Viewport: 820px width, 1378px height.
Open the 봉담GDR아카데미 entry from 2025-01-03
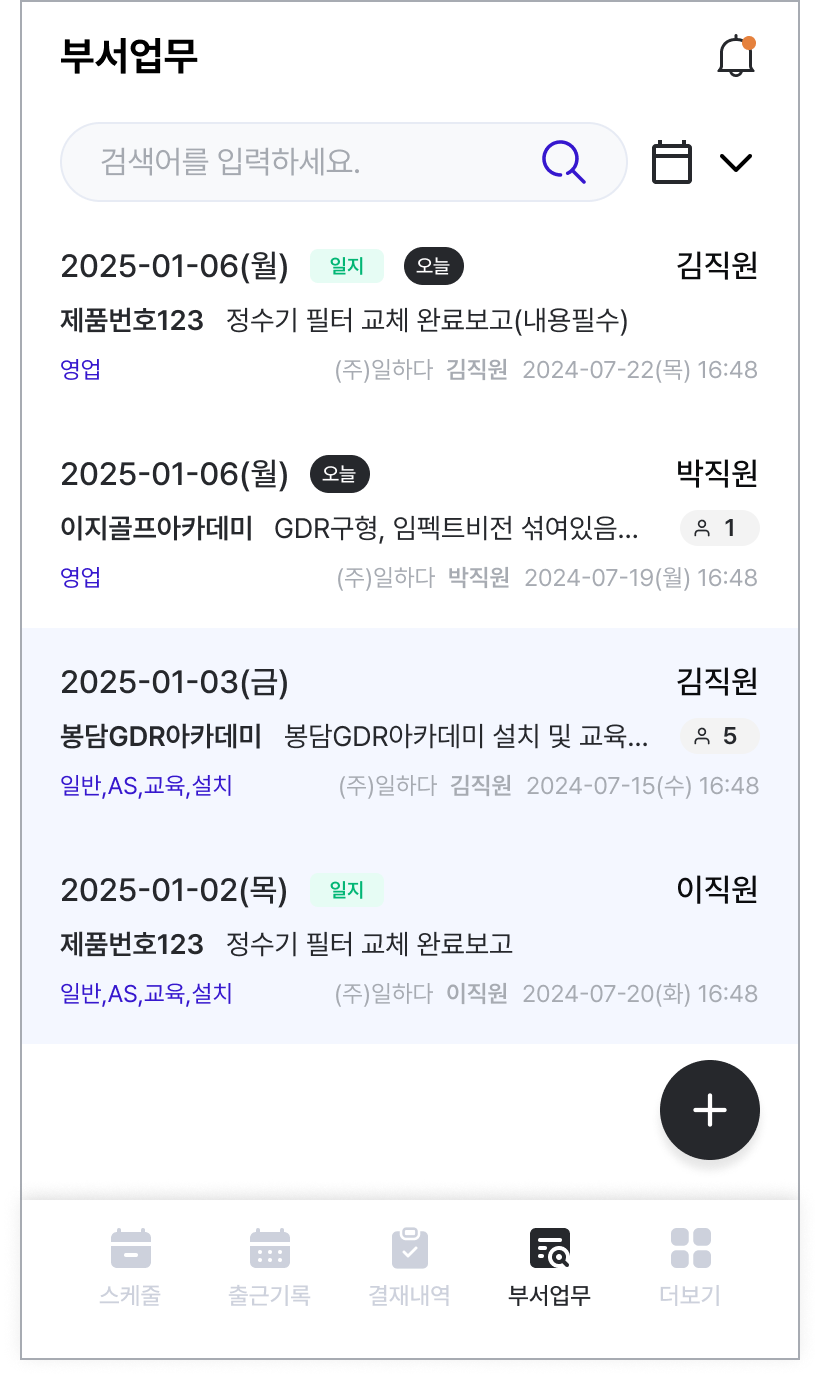408,734
